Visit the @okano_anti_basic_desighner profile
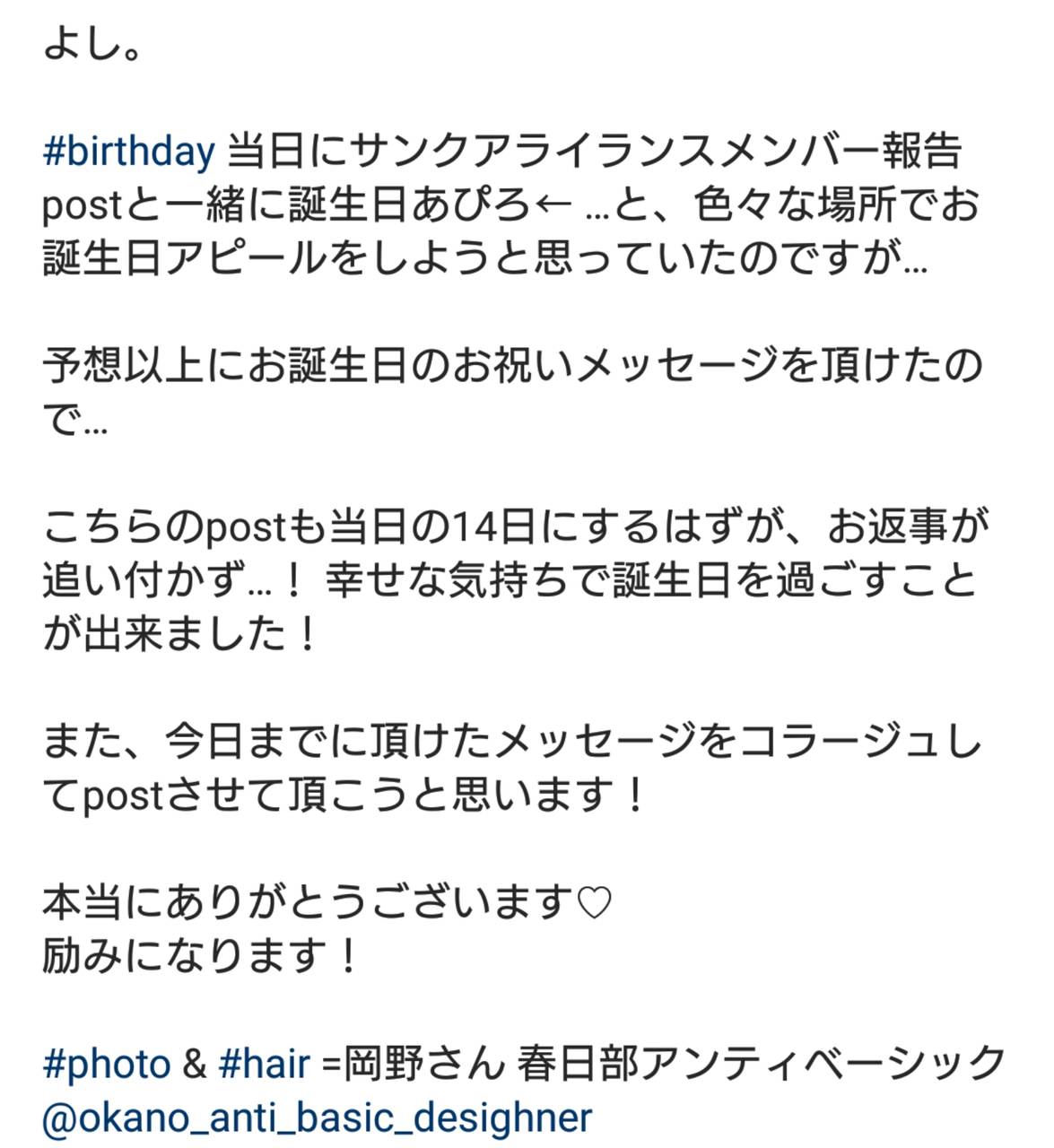 point(317,1118)
